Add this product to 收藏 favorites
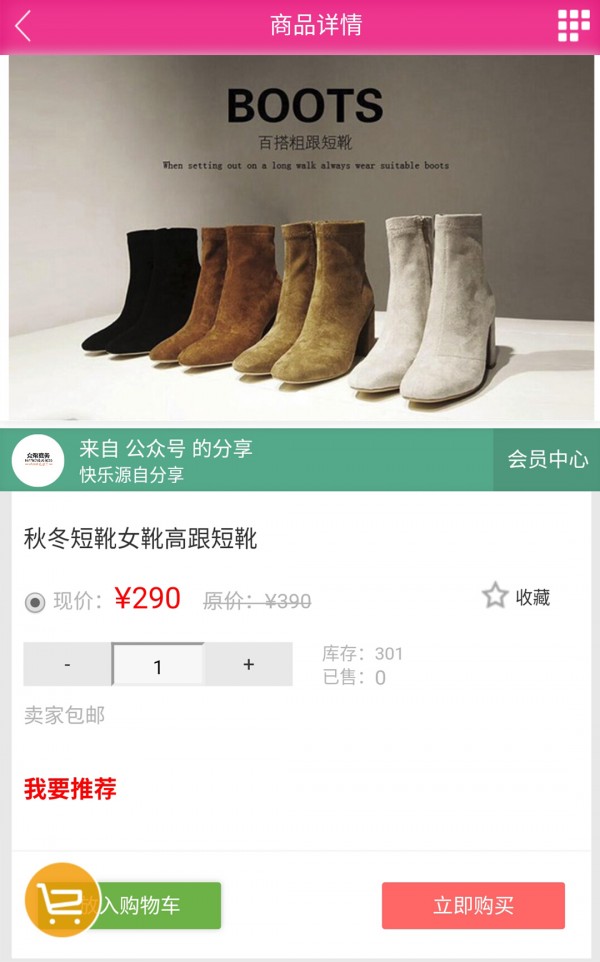Screen dimensions: 600x962 [516, 597]
